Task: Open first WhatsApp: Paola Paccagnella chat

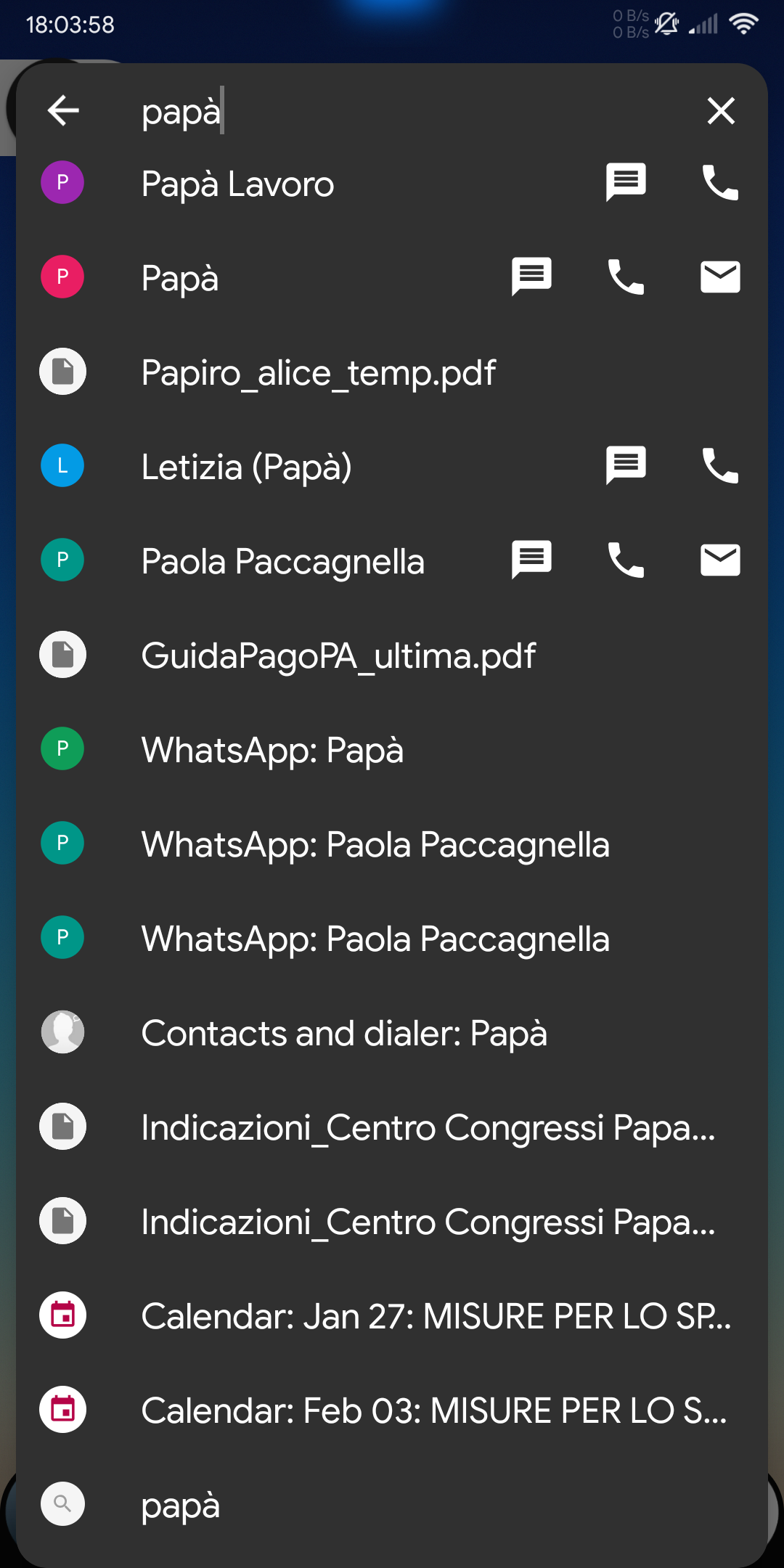Action: (375, 843)
